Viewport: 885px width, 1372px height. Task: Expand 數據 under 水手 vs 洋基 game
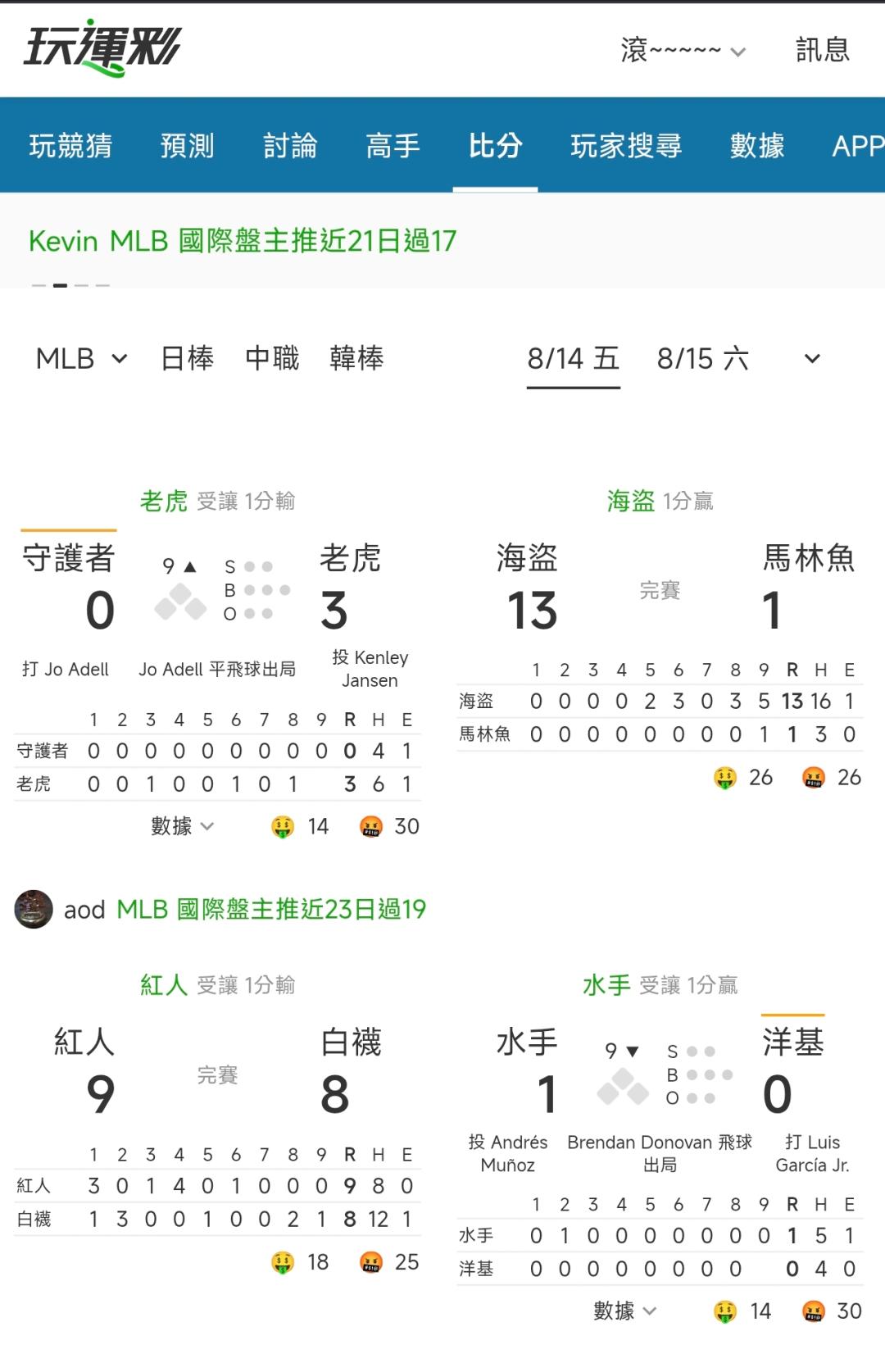point(624,1311)
